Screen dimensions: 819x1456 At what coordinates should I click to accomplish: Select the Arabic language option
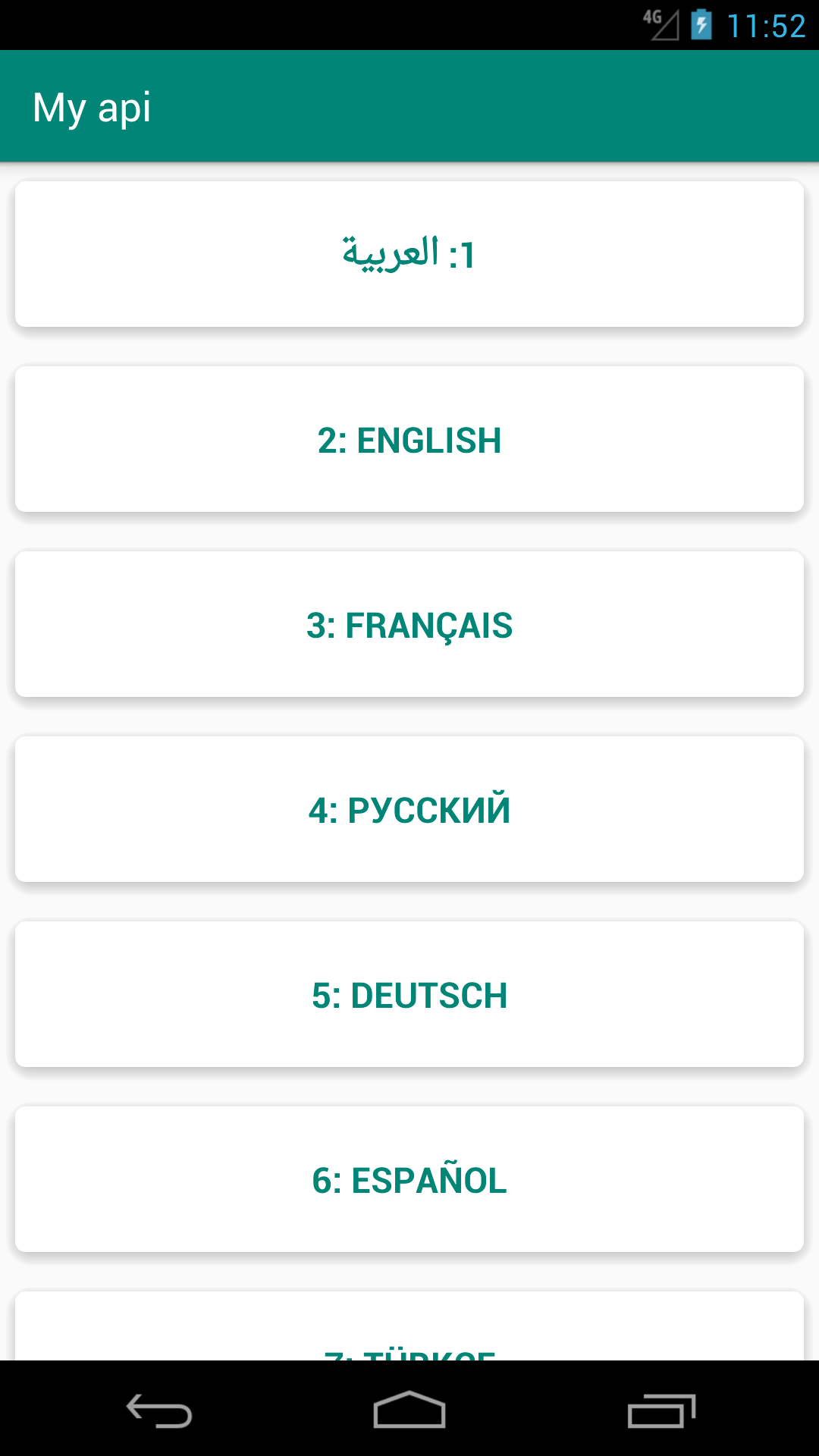coord(409,254)
